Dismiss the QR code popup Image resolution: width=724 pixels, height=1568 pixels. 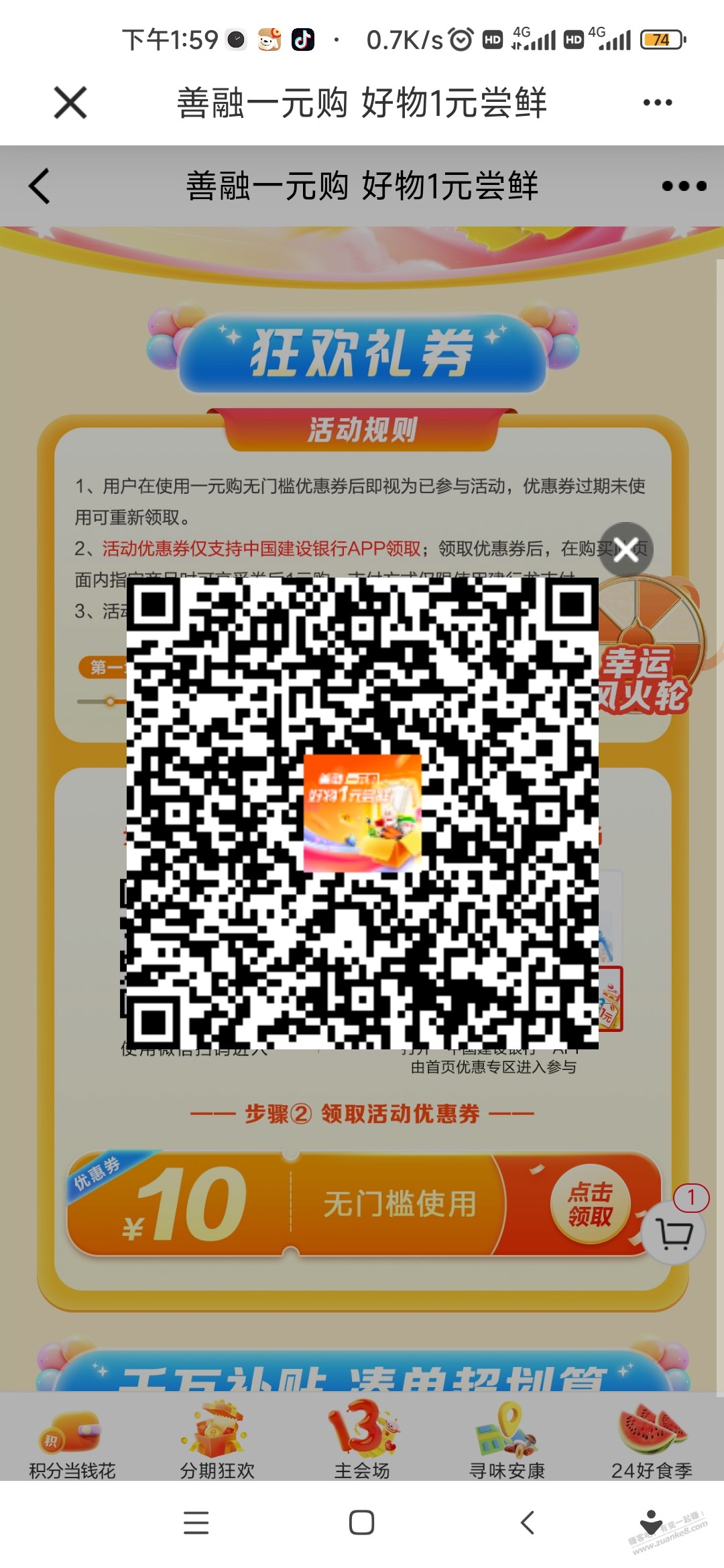point(626,549)
